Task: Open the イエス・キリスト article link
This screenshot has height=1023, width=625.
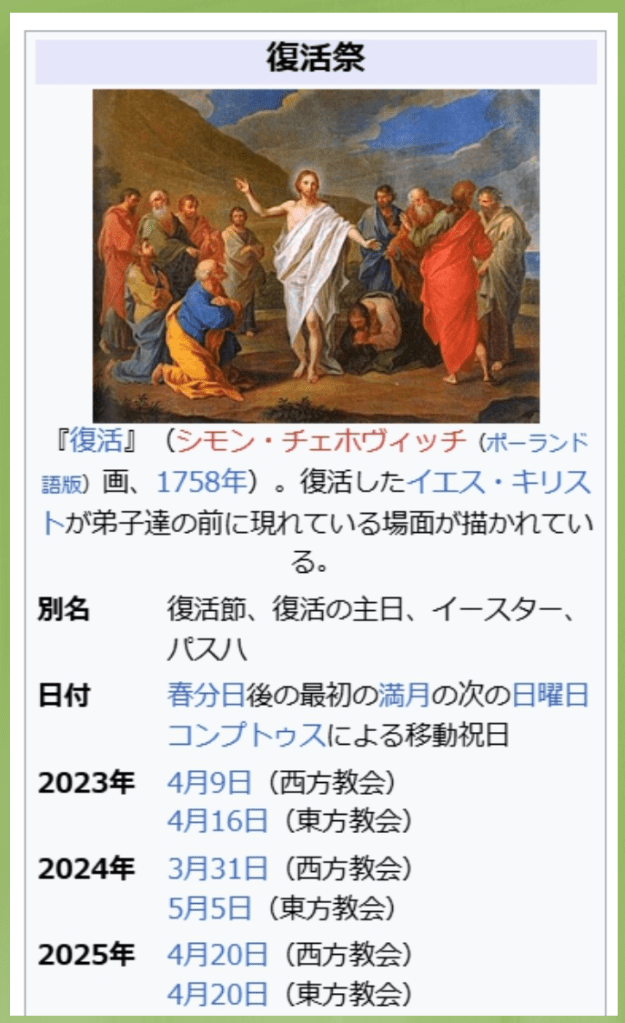Action: [x=498, y=482]
